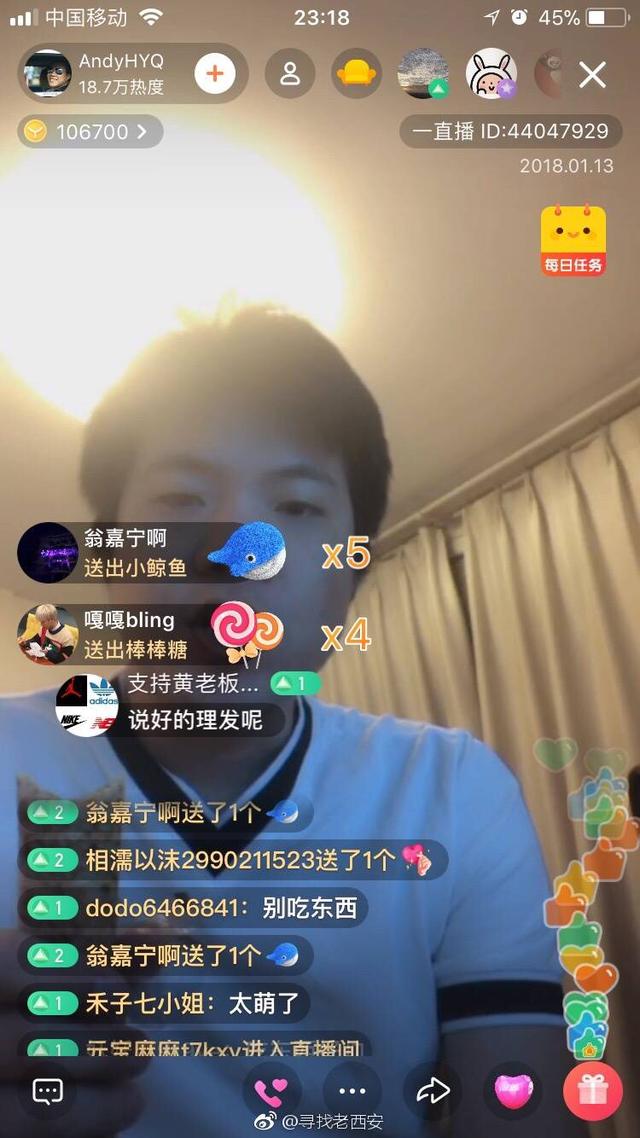The image size is (640, 1138).
Task: View 嘎嘎bling's avatar in the lollipop banner
Action: [x=47, y=635]
